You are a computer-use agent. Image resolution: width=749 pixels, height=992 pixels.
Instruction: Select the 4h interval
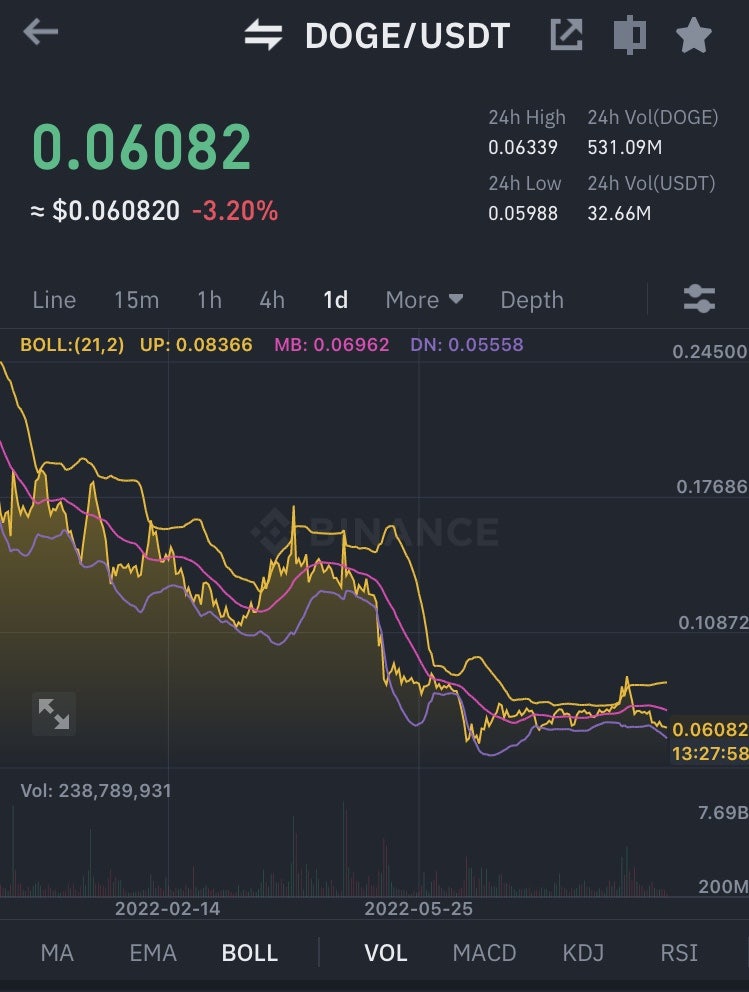pyautogui.click(x=272, y=300)
